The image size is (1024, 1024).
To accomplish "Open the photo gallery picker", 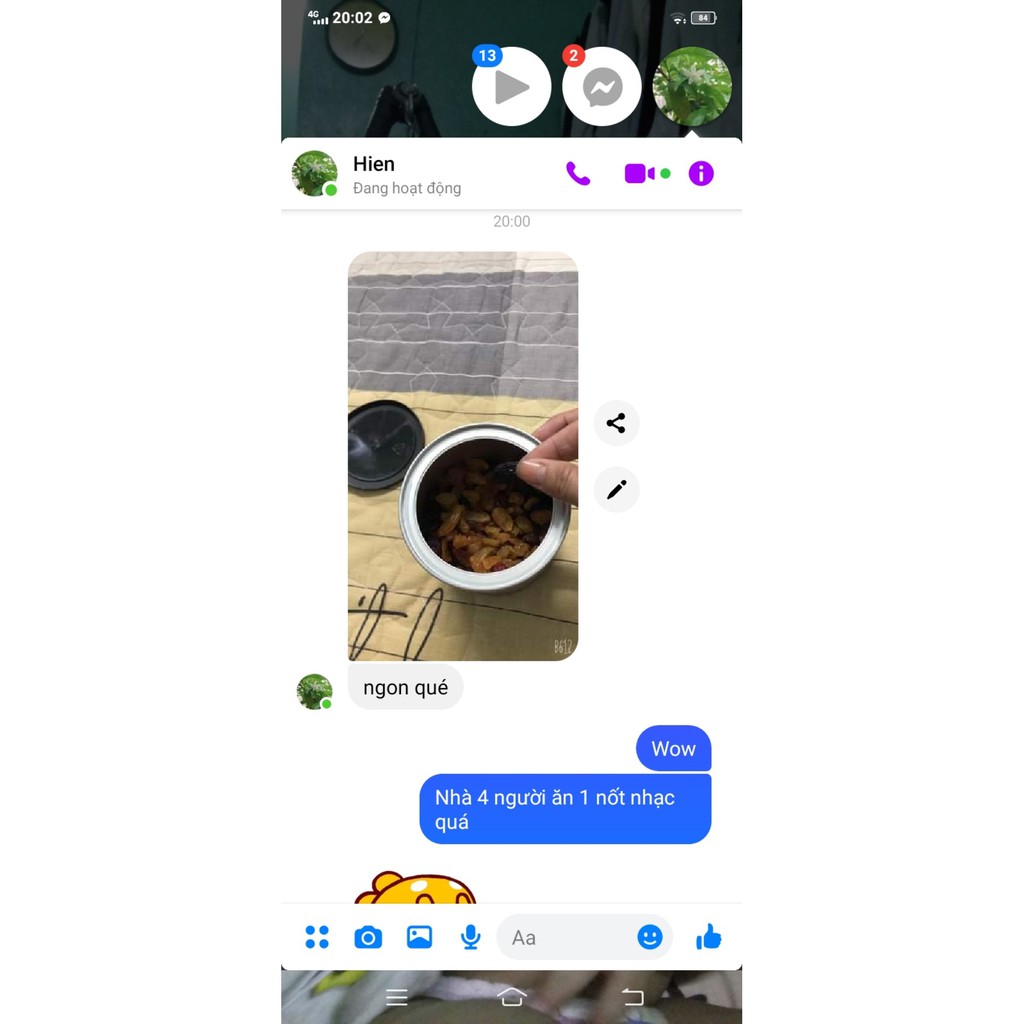I will (x=419, y=937).
